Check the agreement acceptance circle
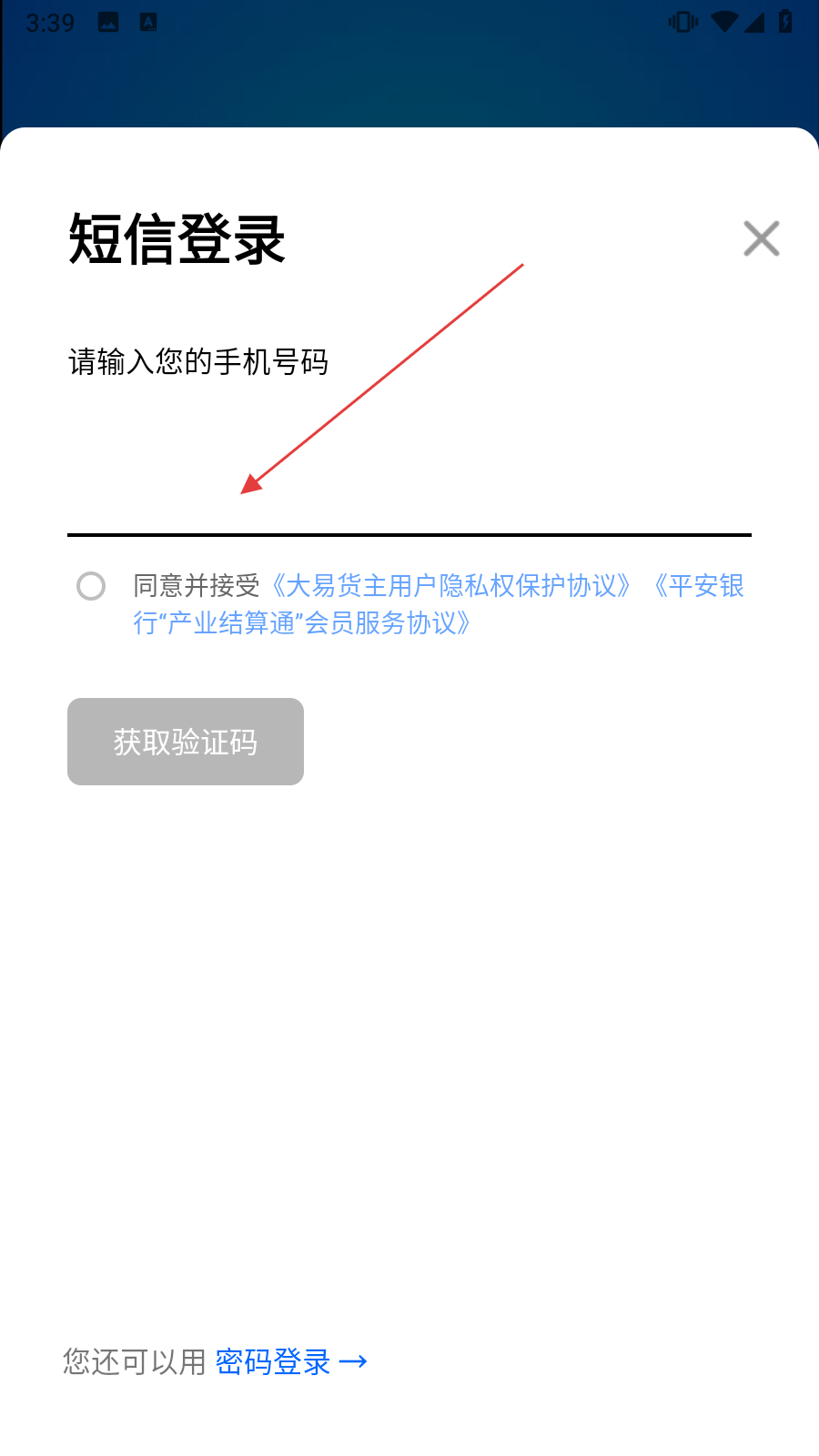Screen dimensions: 819x1456 click(x=91, y=586)
